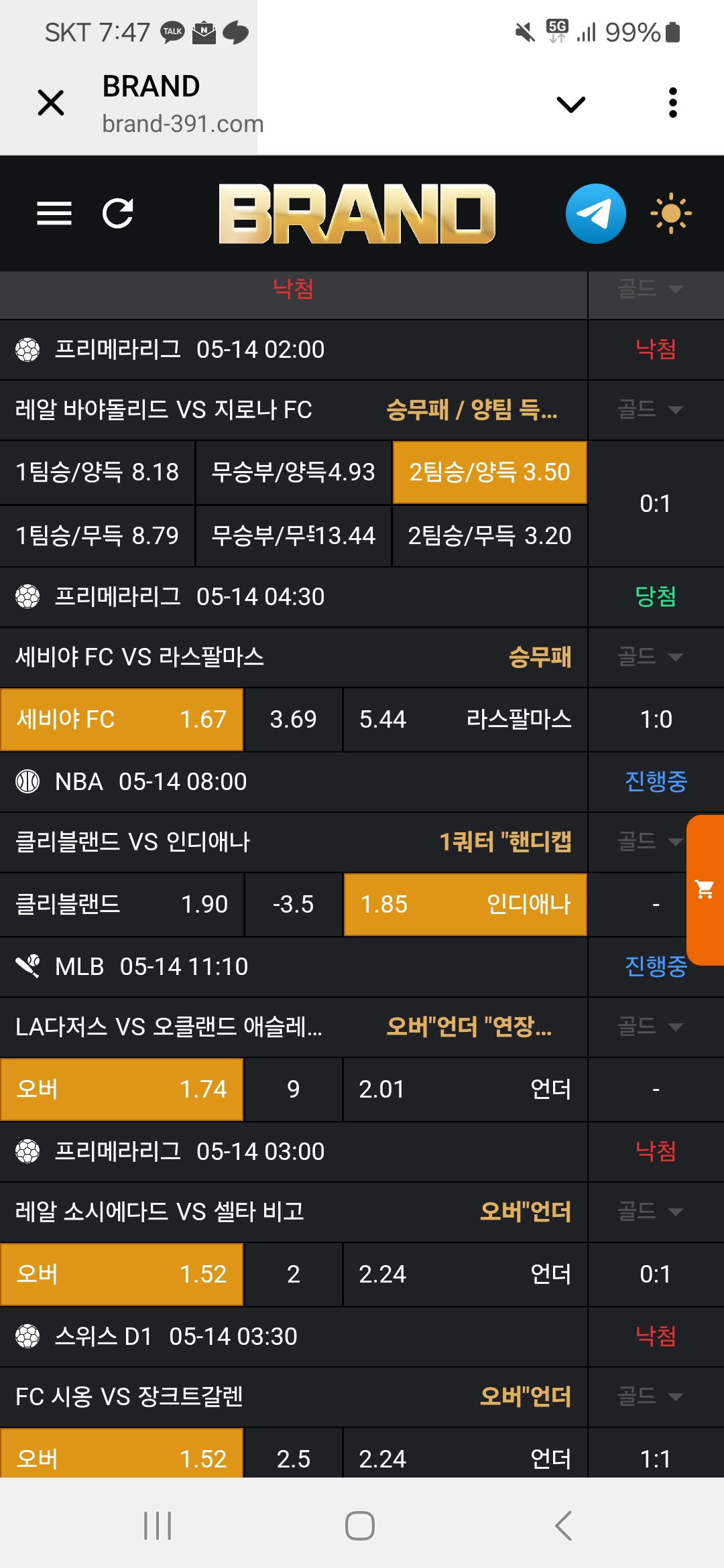Open the orange cart side button
The height and width of the screenshot is (1568, 724).
click(705, 890)
